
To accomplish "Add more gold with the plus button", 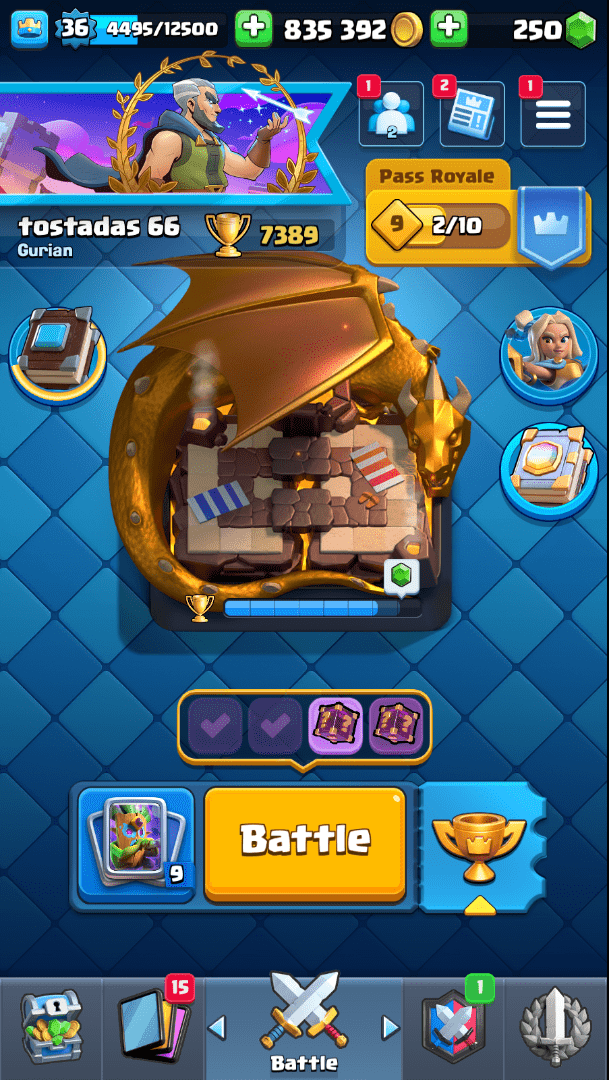I will (449, 29).
